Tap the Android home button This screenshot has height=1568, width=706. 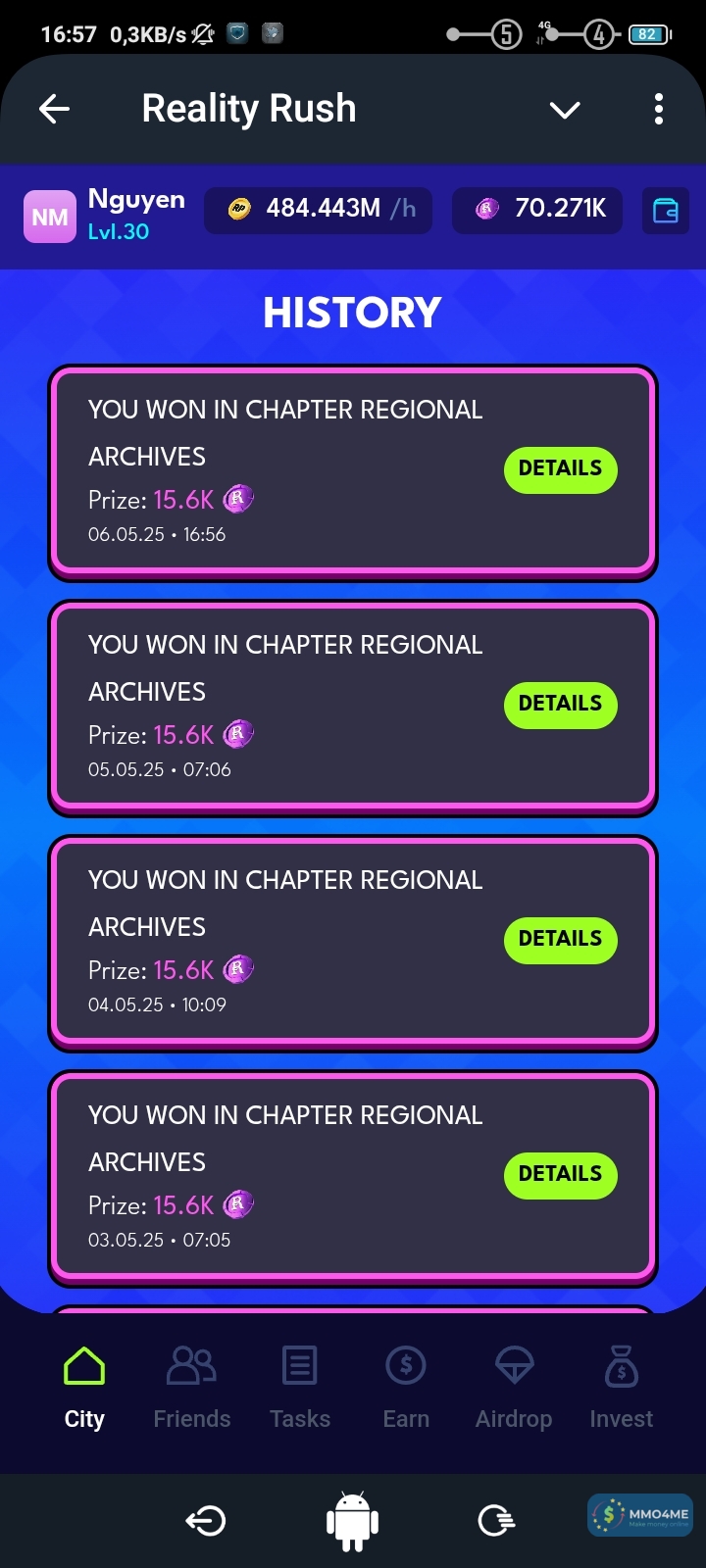[352, 1521]
